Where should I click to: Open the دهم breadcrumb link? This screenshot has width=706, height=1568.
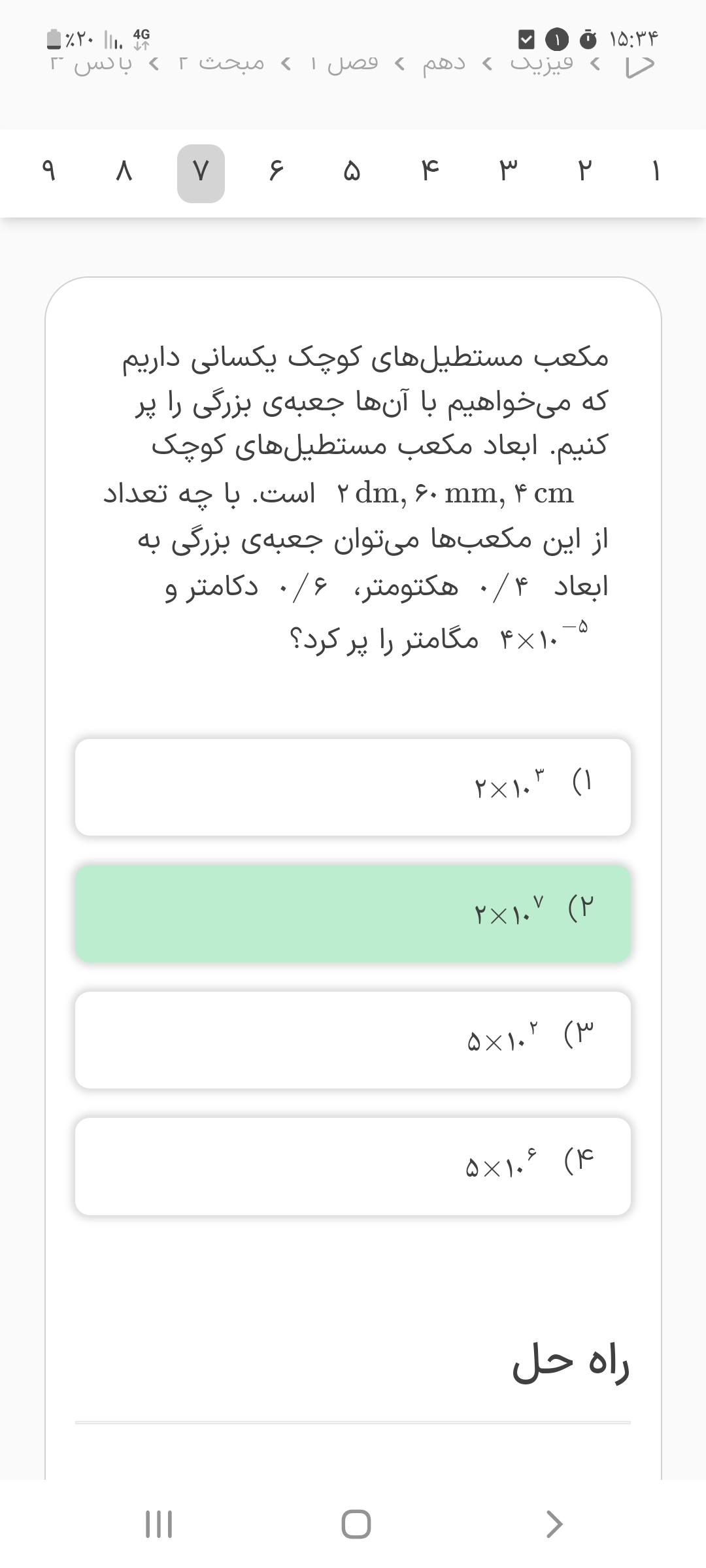pos(443,63)
